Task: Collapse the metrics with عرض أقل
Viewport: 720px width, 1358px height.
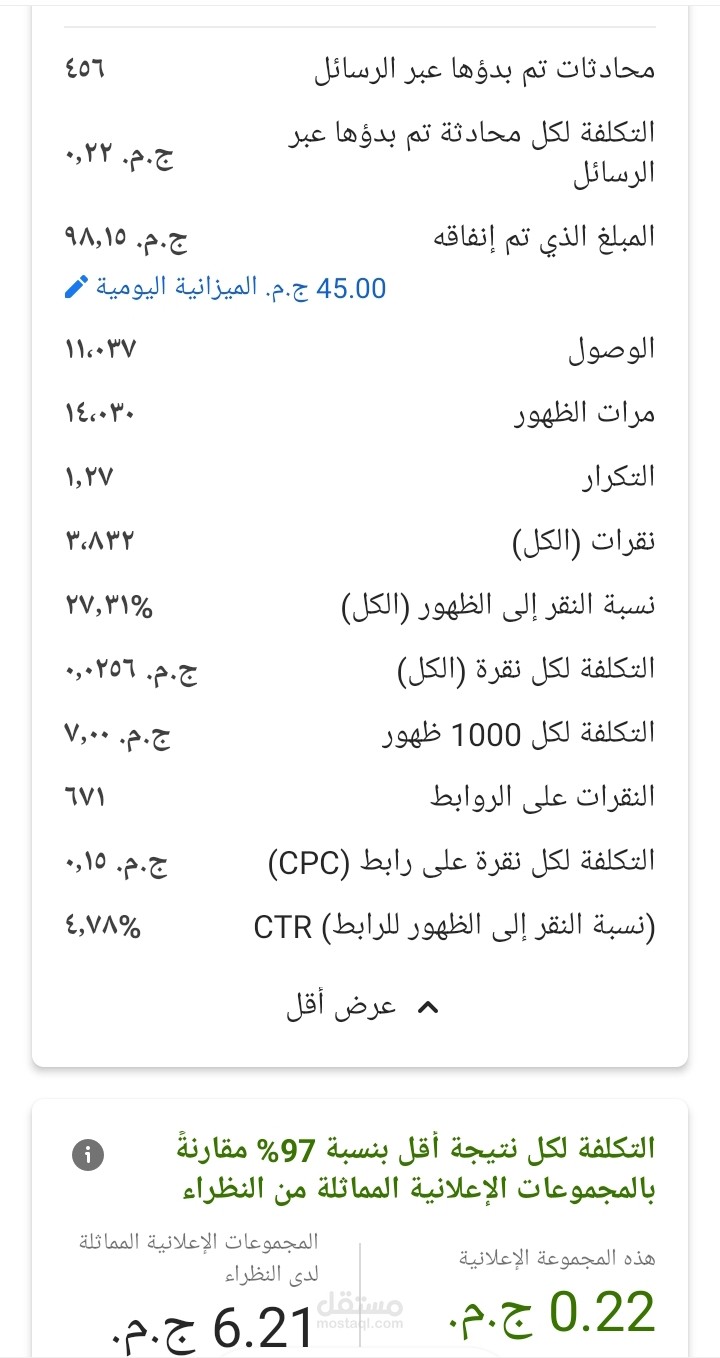Action: click(x=360, y=1006)
